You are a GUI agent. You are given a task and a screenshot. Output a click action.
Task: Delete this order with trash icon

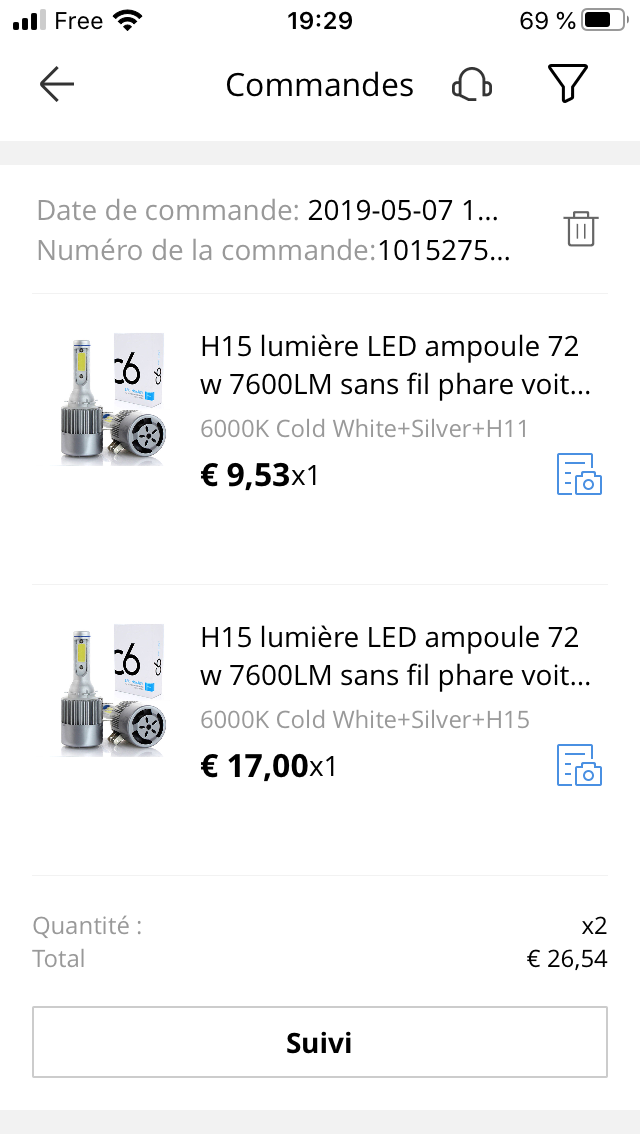click(581, 229)
